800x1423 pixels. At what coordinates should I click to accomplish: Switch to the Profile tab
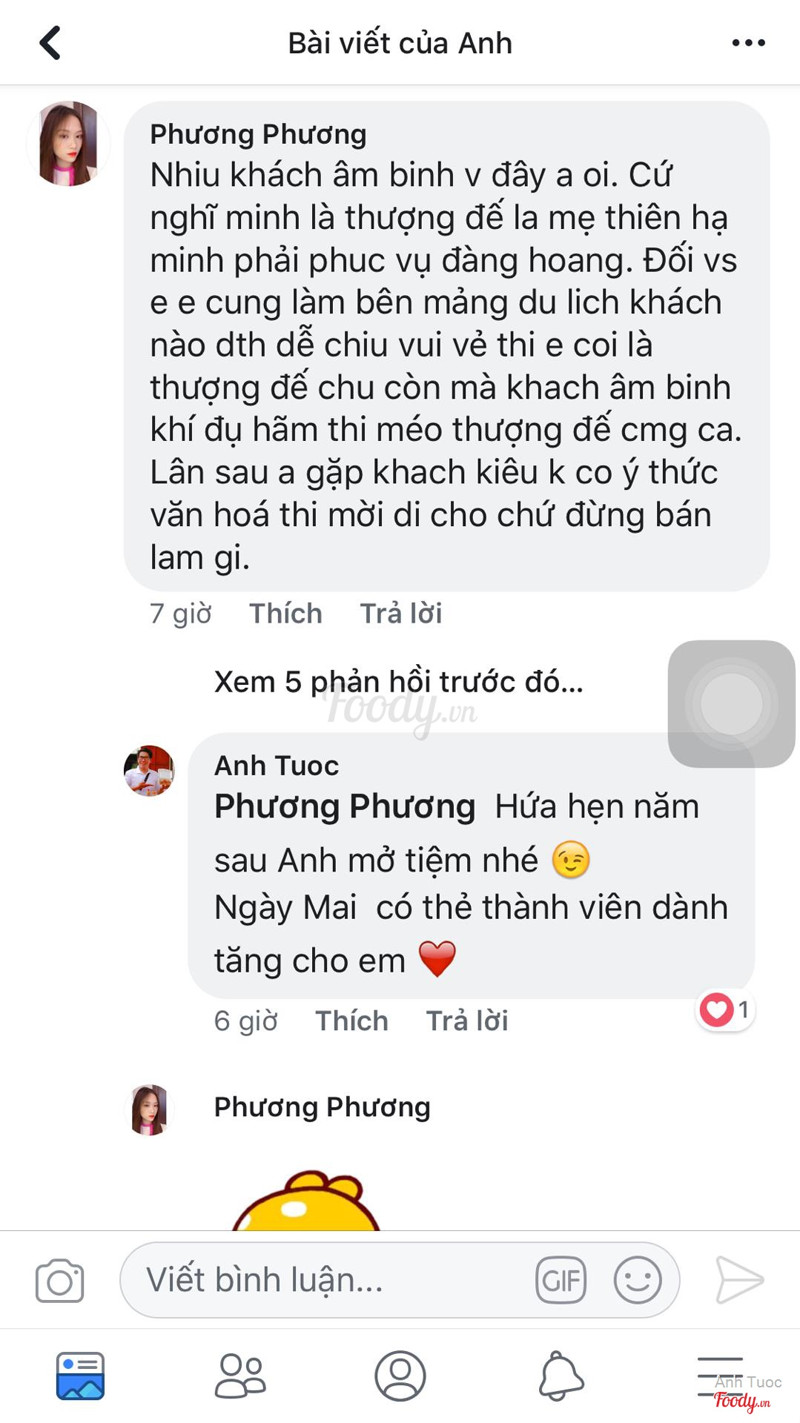[400, 1376]
